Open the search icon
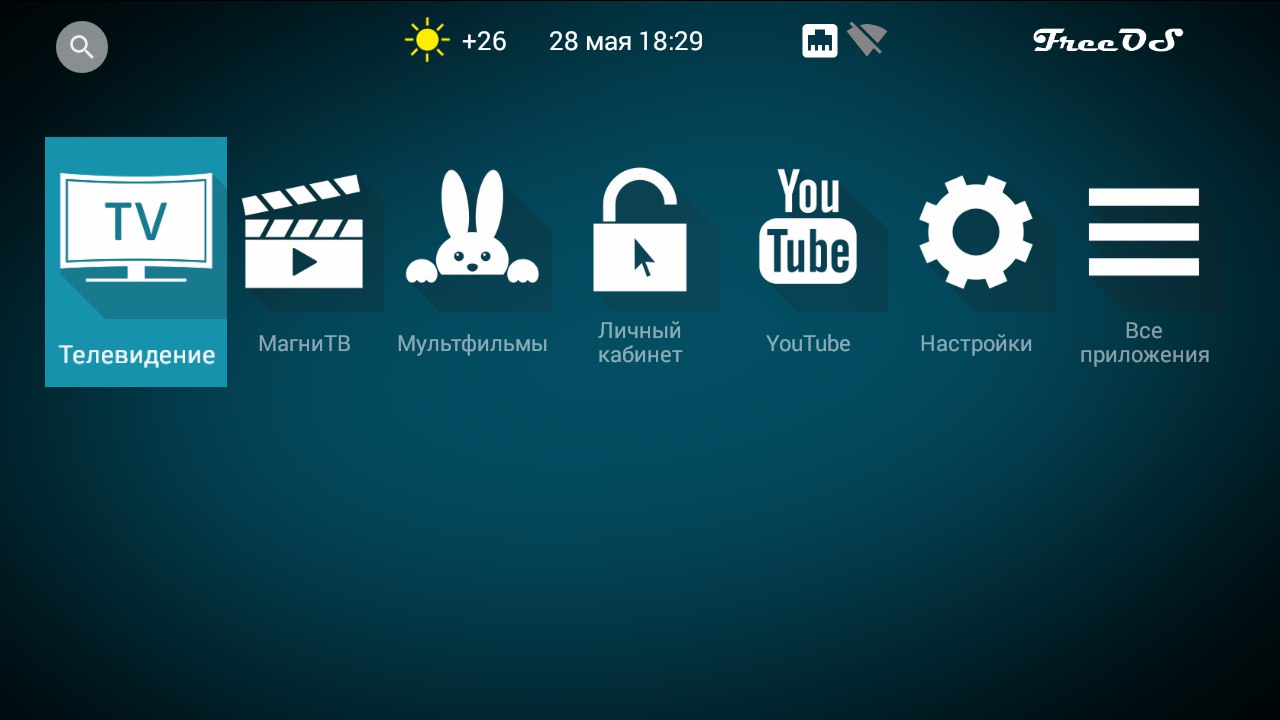1280x720 pixels. coord(81,47)
